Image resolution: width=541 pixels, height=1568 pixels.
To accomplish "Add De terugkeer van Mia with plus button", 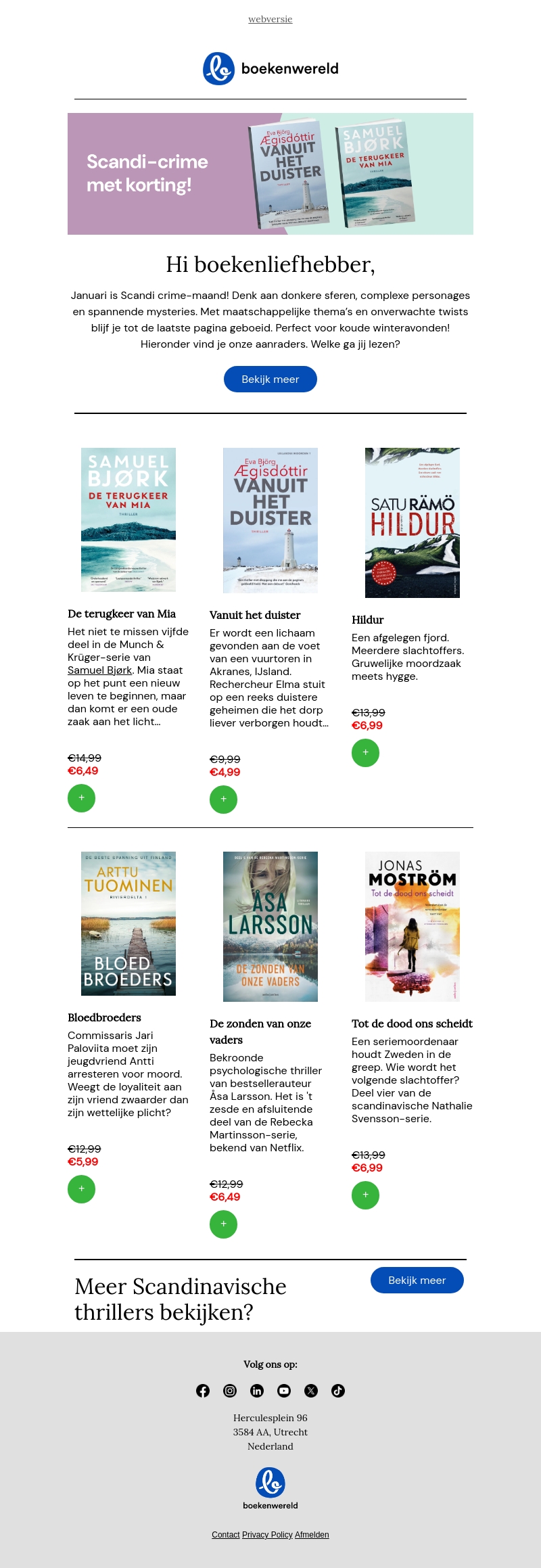I will point(81,798).
